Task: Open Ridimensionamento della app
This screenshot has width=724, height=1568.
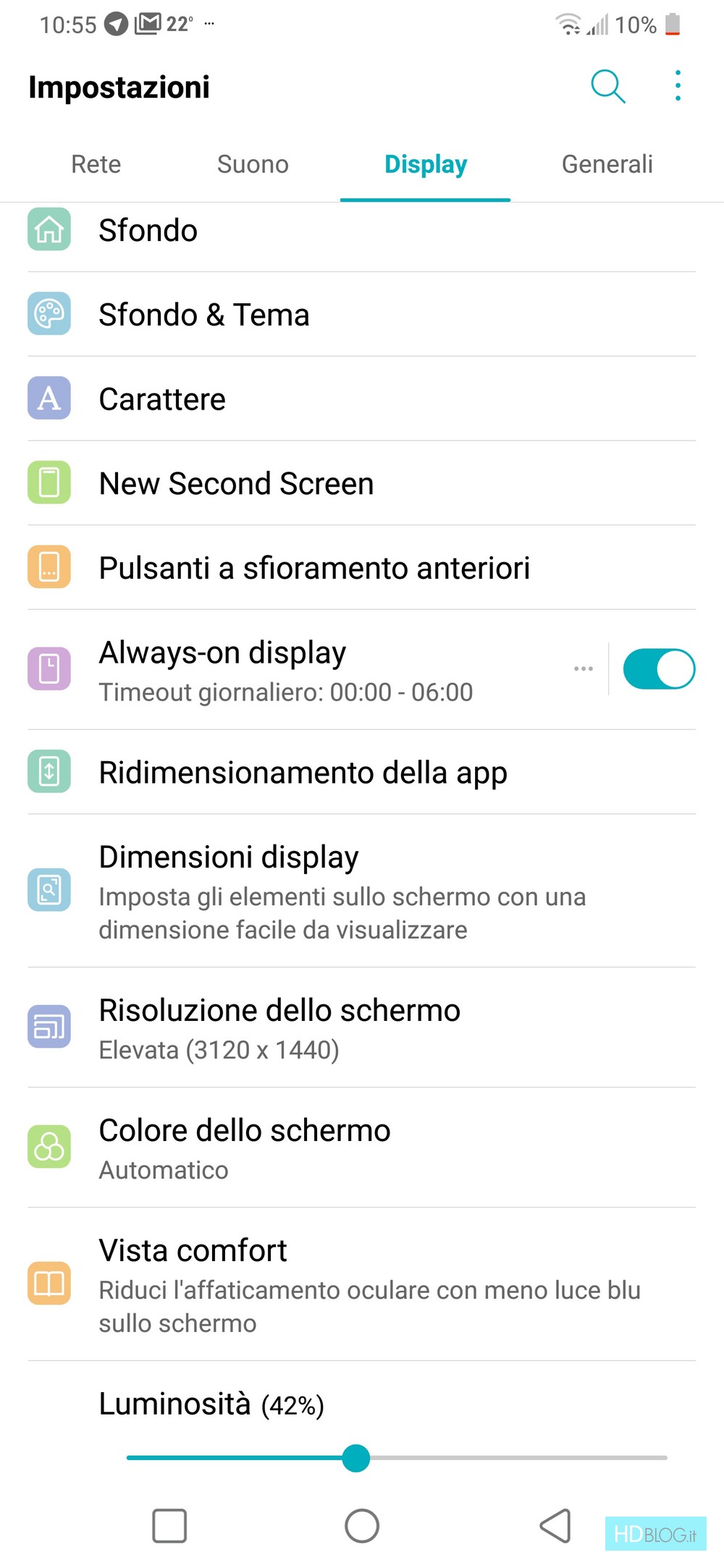Action: point(362,772)
